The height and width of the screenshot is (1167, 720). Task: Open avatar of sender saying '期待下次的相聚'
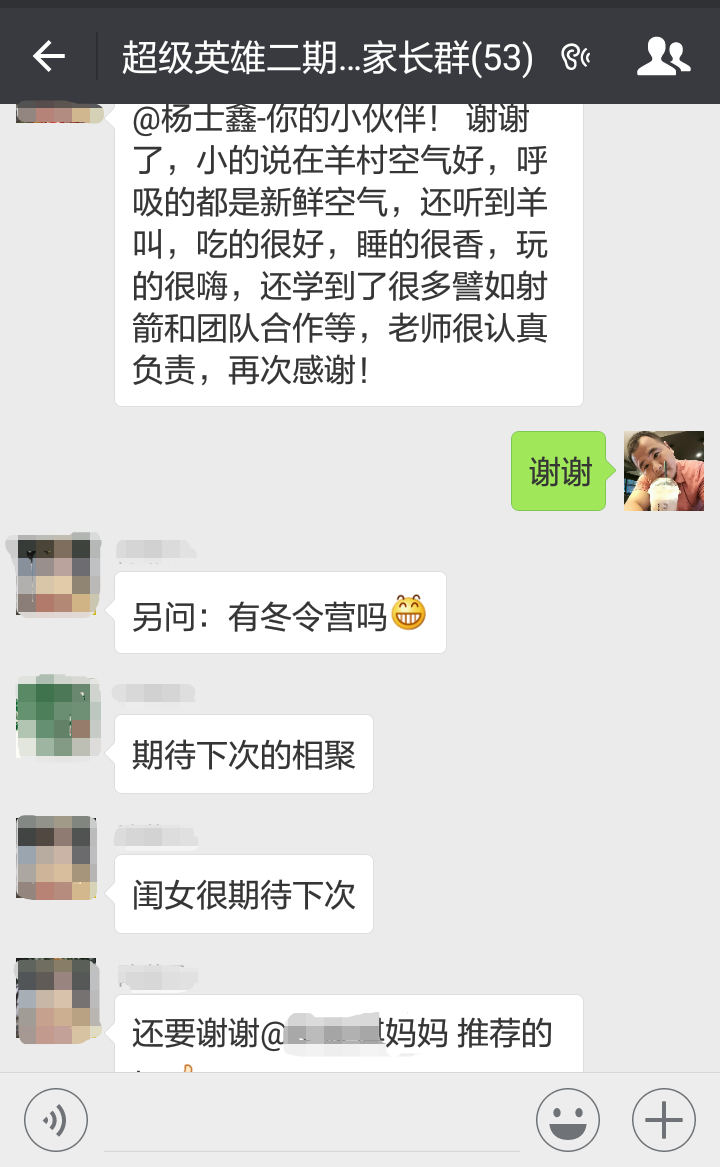(x=57, y=716)
